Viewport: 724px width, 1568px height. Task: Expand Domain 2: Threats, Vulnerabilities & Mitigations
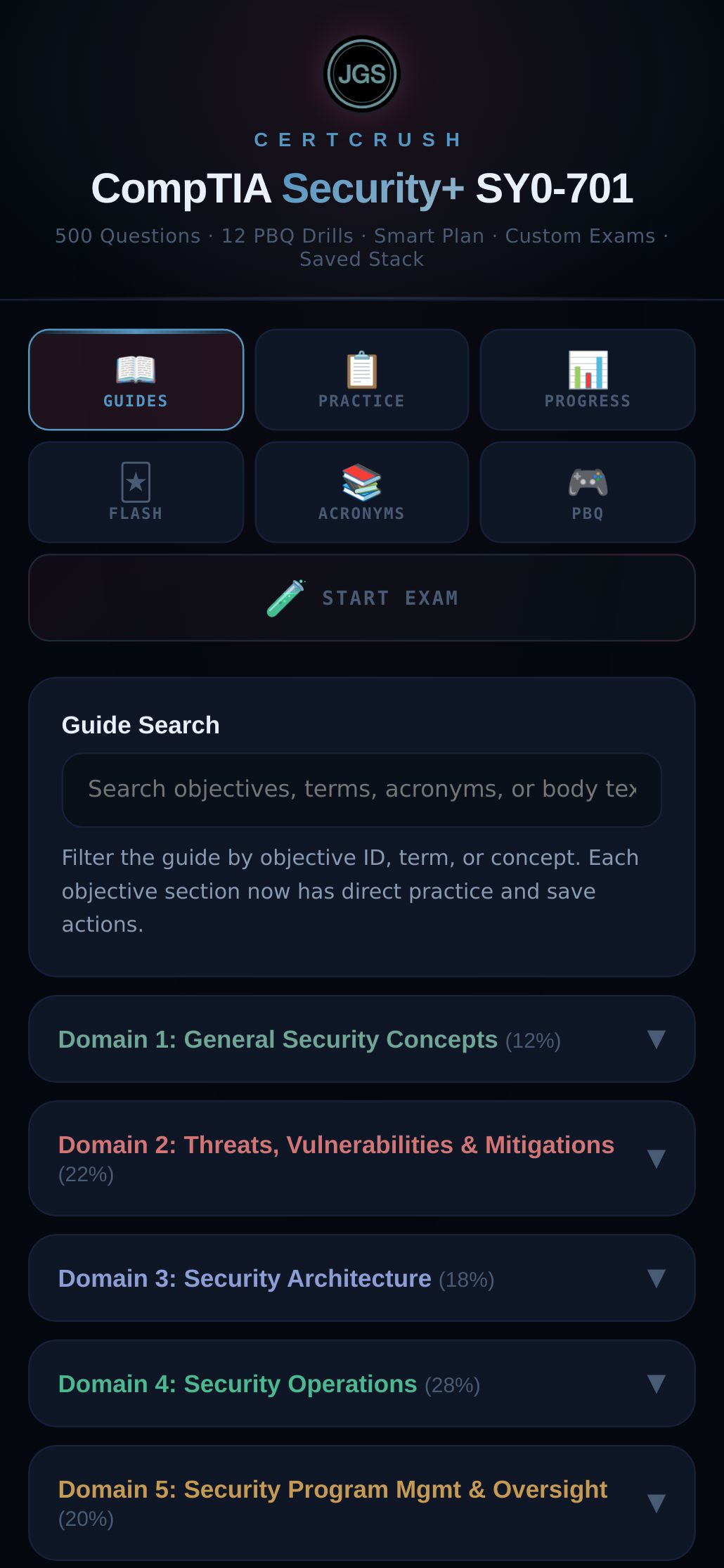pos(361,1158)
